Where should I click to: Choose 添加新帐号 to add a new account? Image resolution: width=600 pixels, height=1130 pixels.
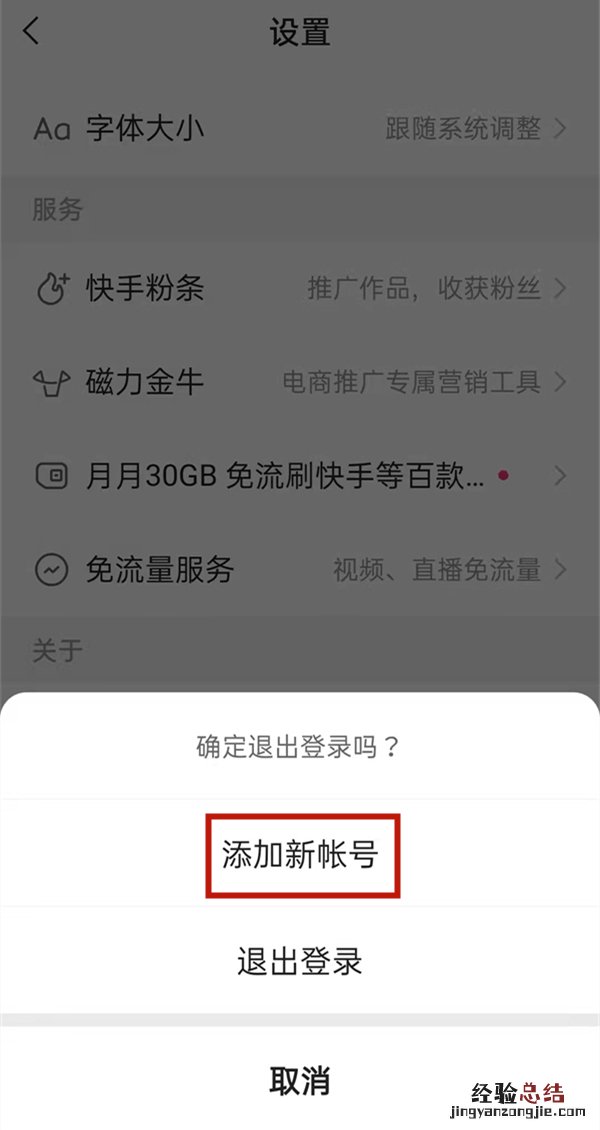pos(300,855)
